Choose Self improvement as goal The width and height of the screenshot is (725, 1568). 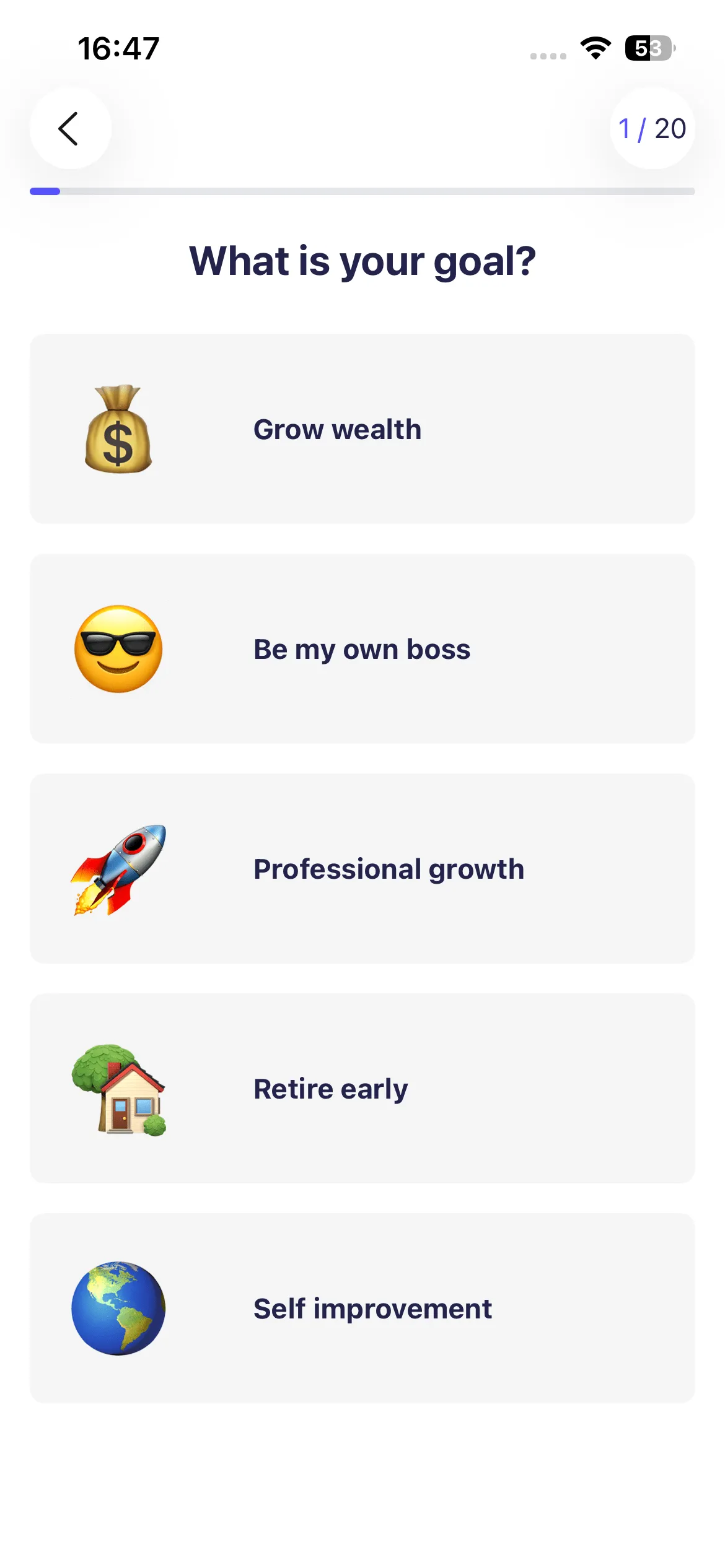[362, 1309]
